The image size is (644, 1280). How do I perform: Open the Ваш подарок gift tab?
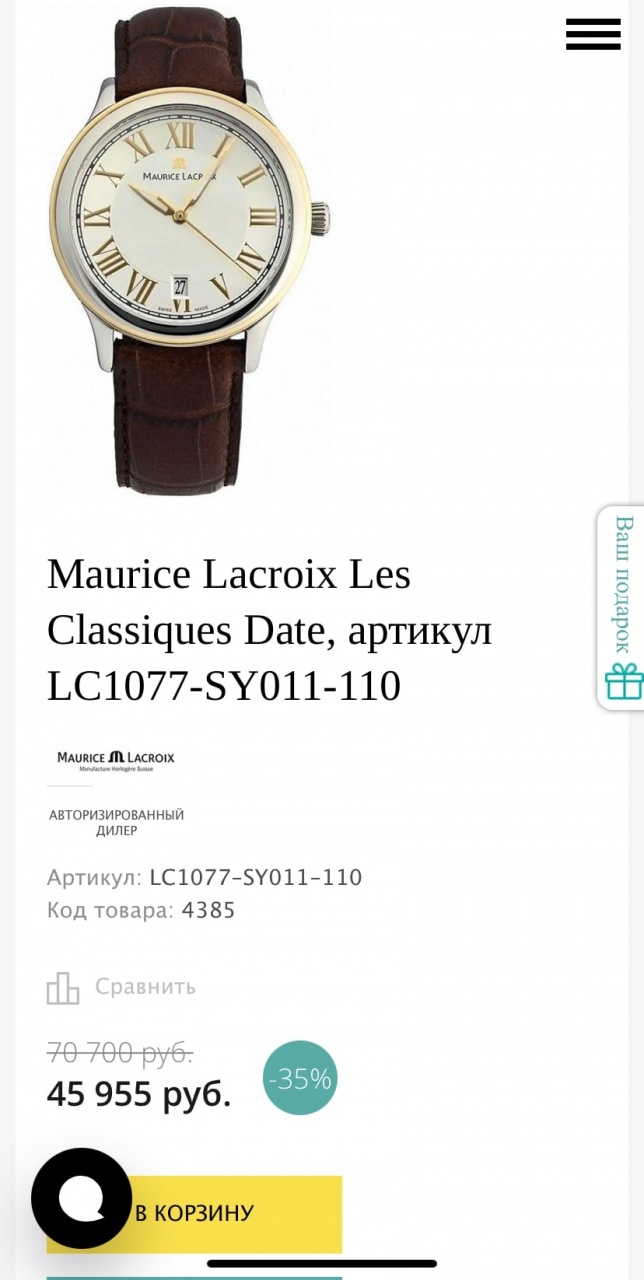point(622,608)
